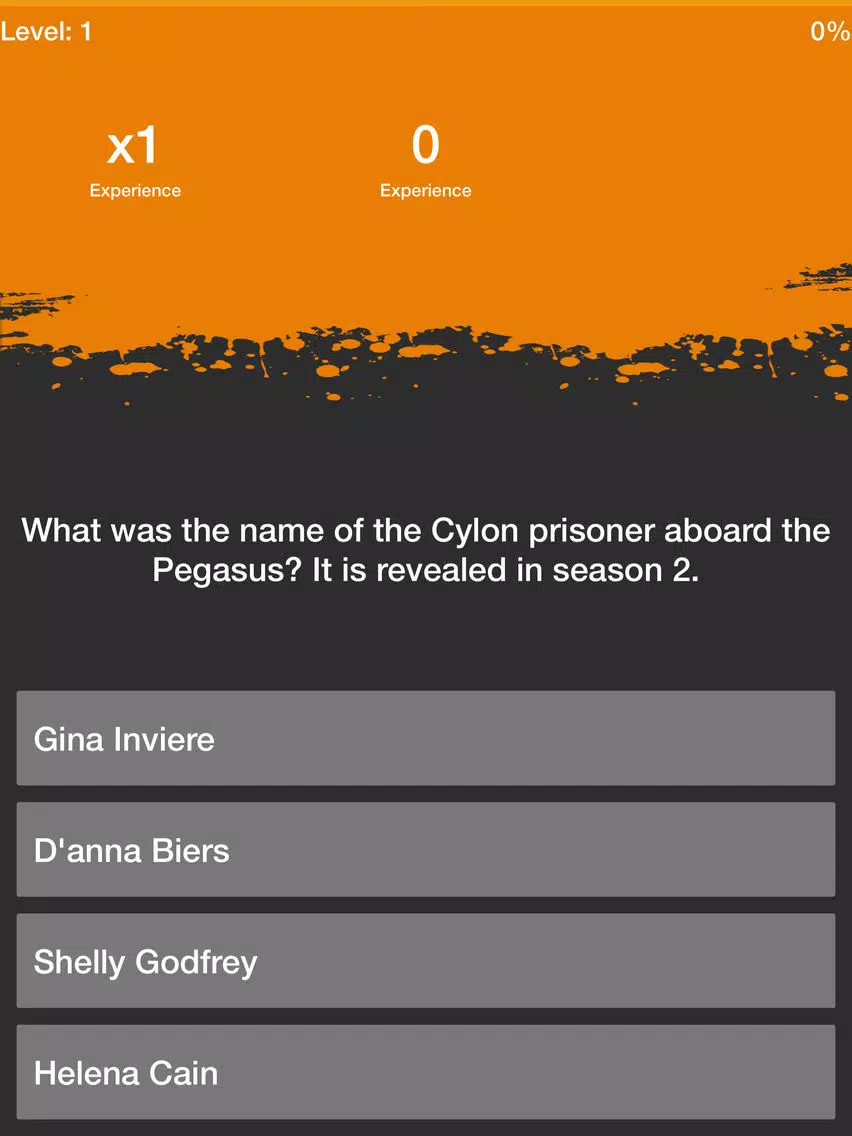Tap the x1 Experience multiplier
This screenshot has height=1136, width=852.
pyautogui.click(x=134, y=144)
